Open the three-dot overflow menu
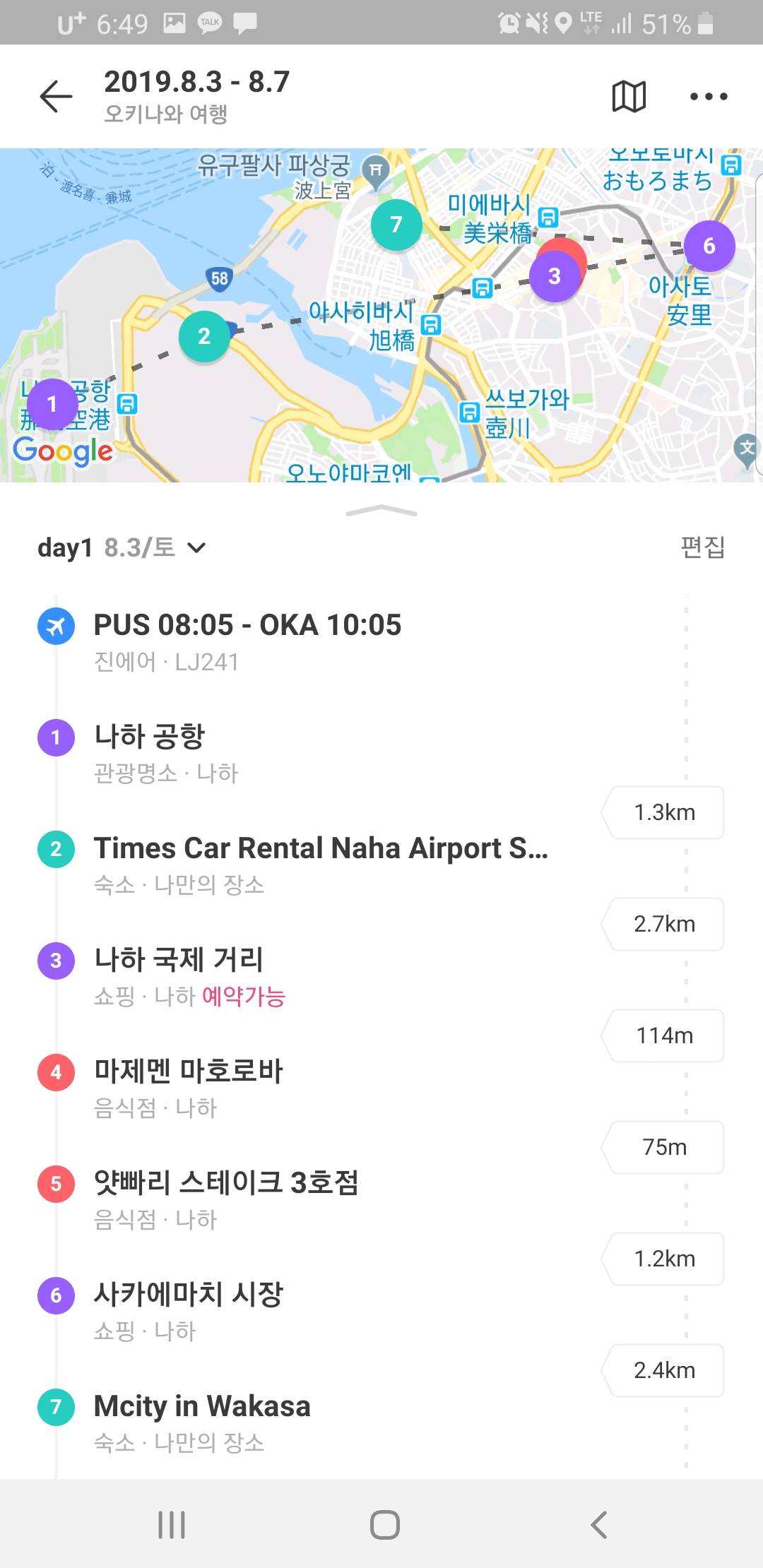Image resolution: width=763 pixels, height=1568 pixels. (708, 96)
